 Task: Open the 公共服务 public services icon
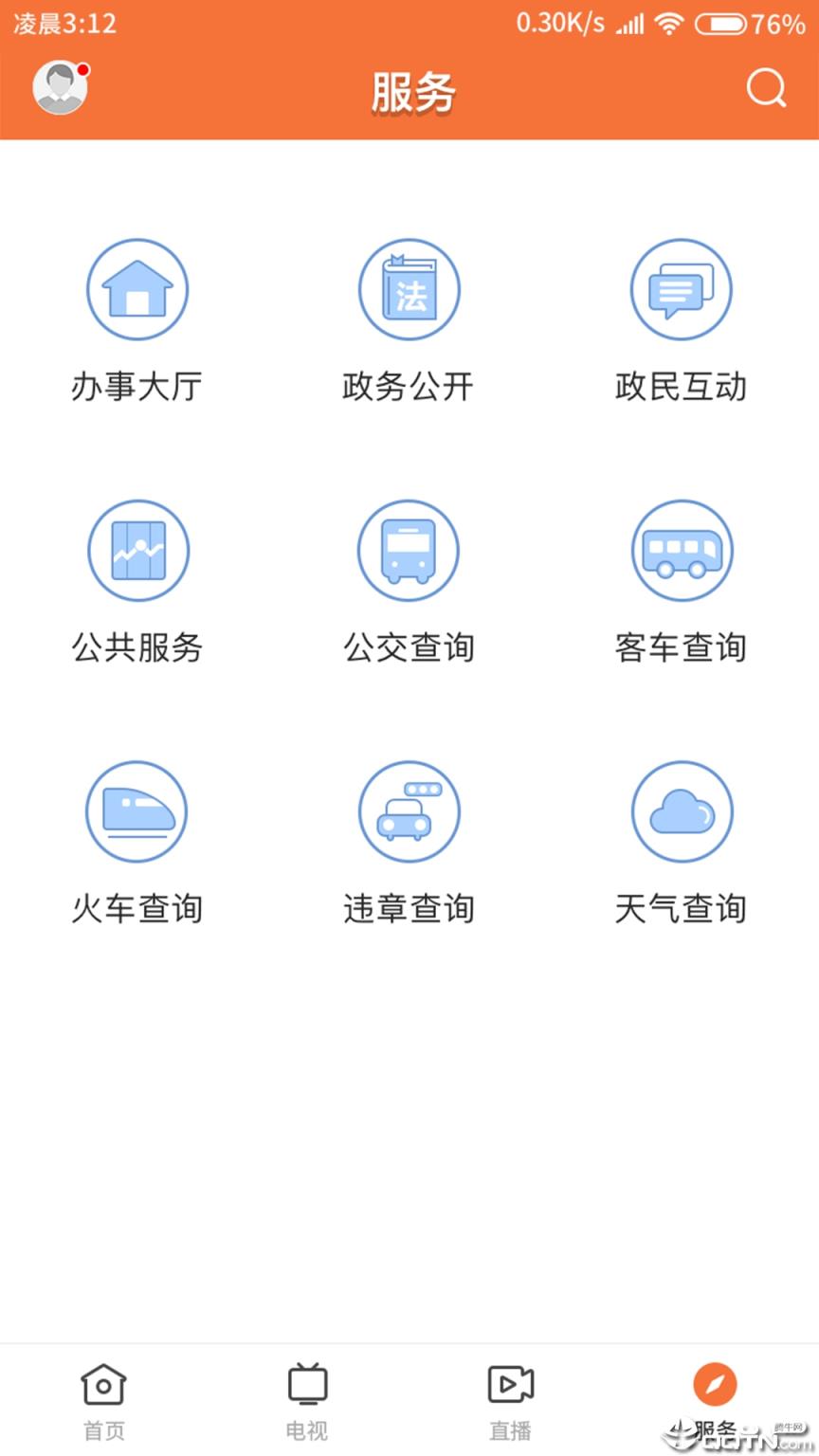tap(137, 550)
